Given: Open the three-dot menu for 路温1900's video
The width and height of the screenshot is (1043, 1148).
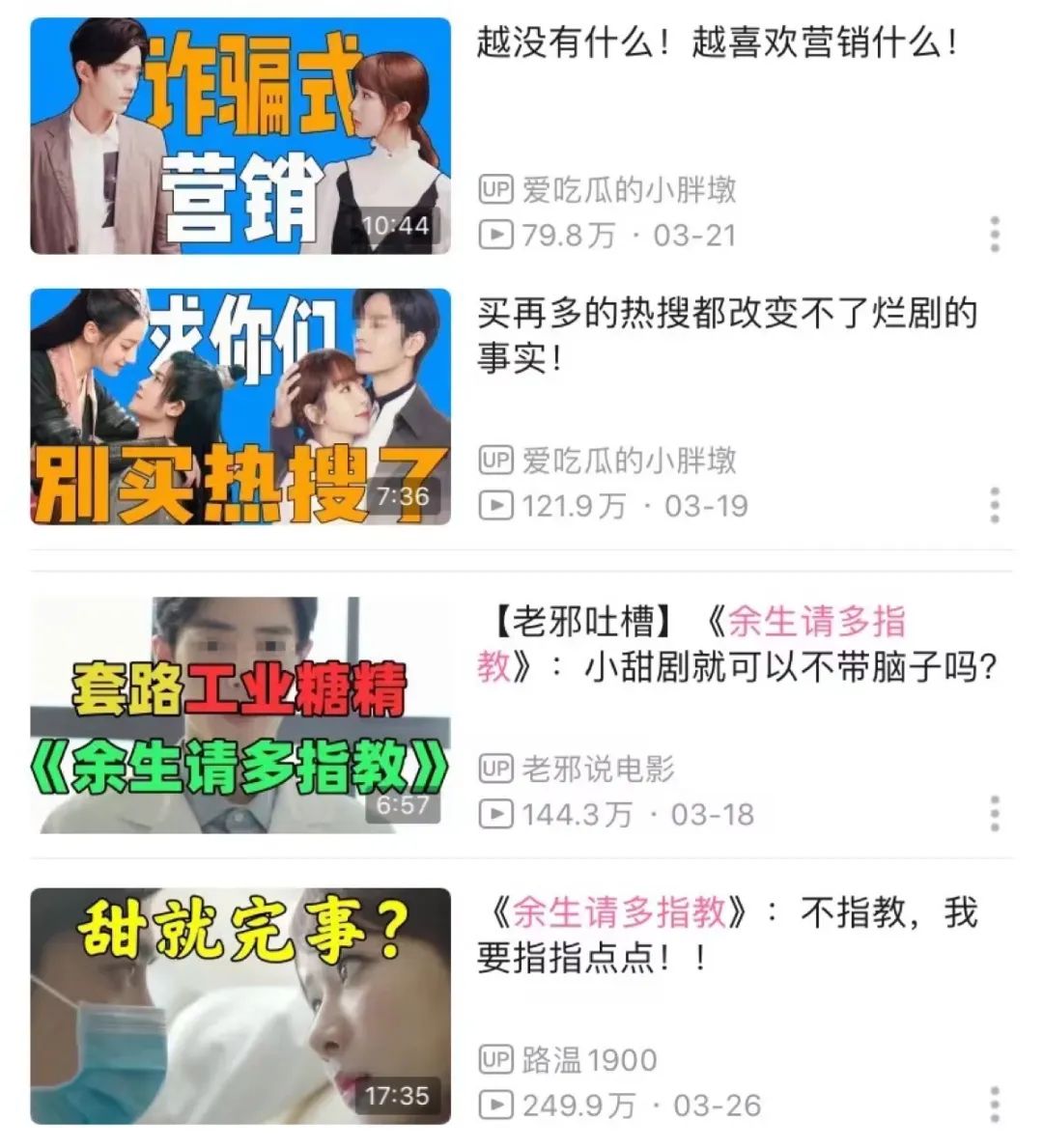Looking at the screenshot, I should 995,1105.
